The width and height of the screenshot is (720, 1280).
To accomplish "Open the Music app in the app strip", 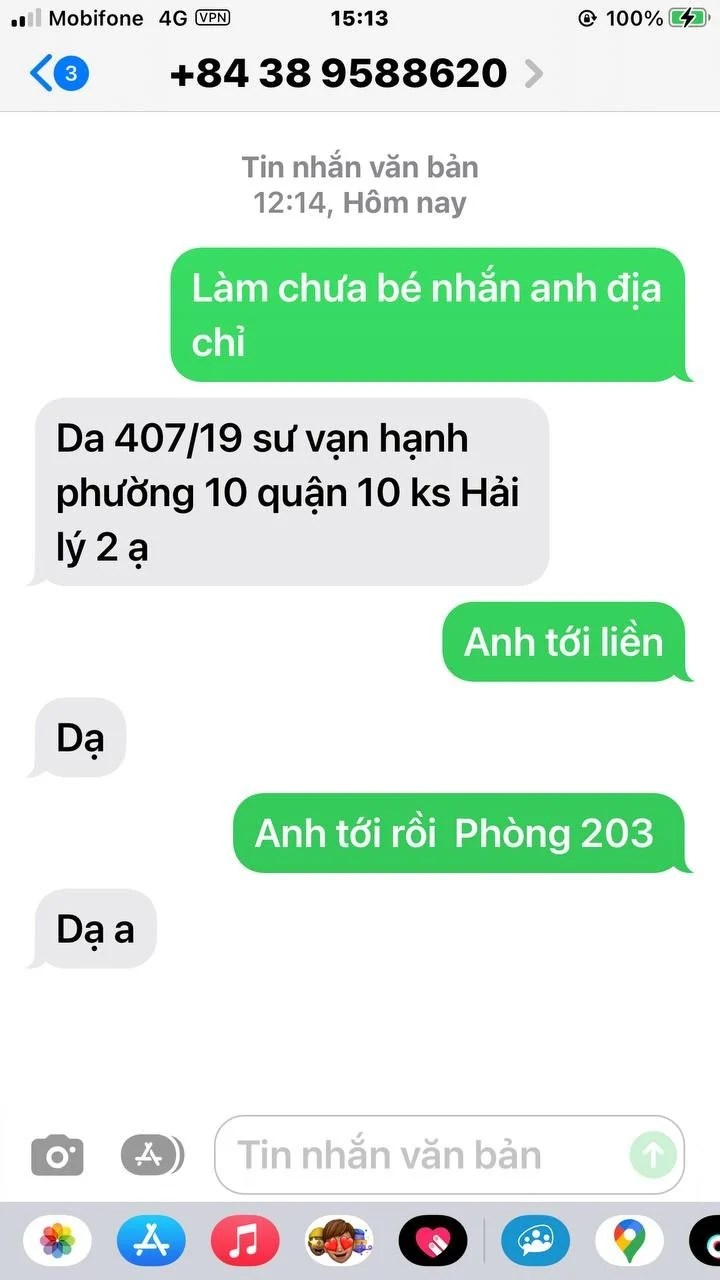I will [x=245, y=1242].
